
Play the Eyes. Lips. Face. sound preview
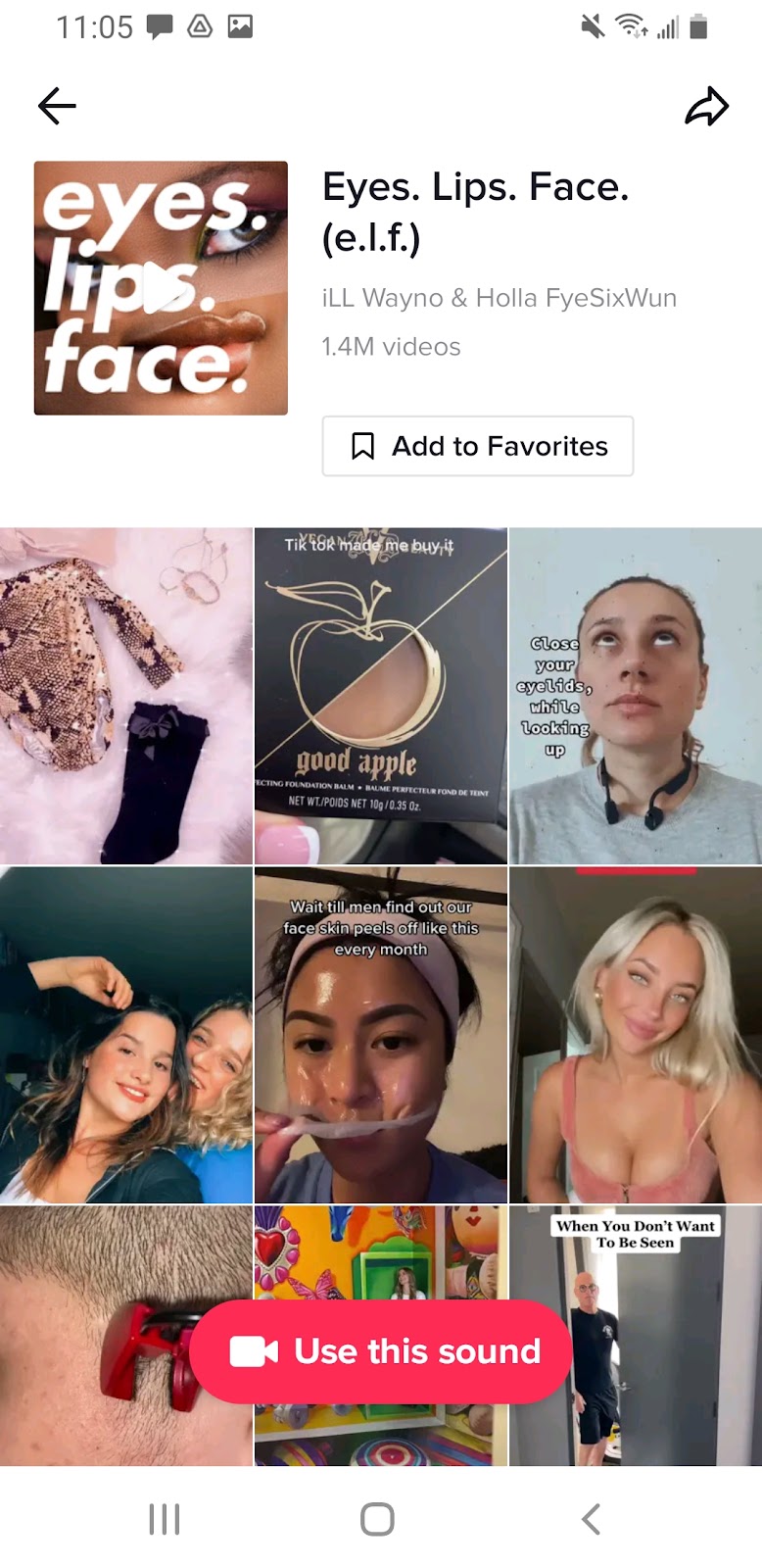pos(161,288)
